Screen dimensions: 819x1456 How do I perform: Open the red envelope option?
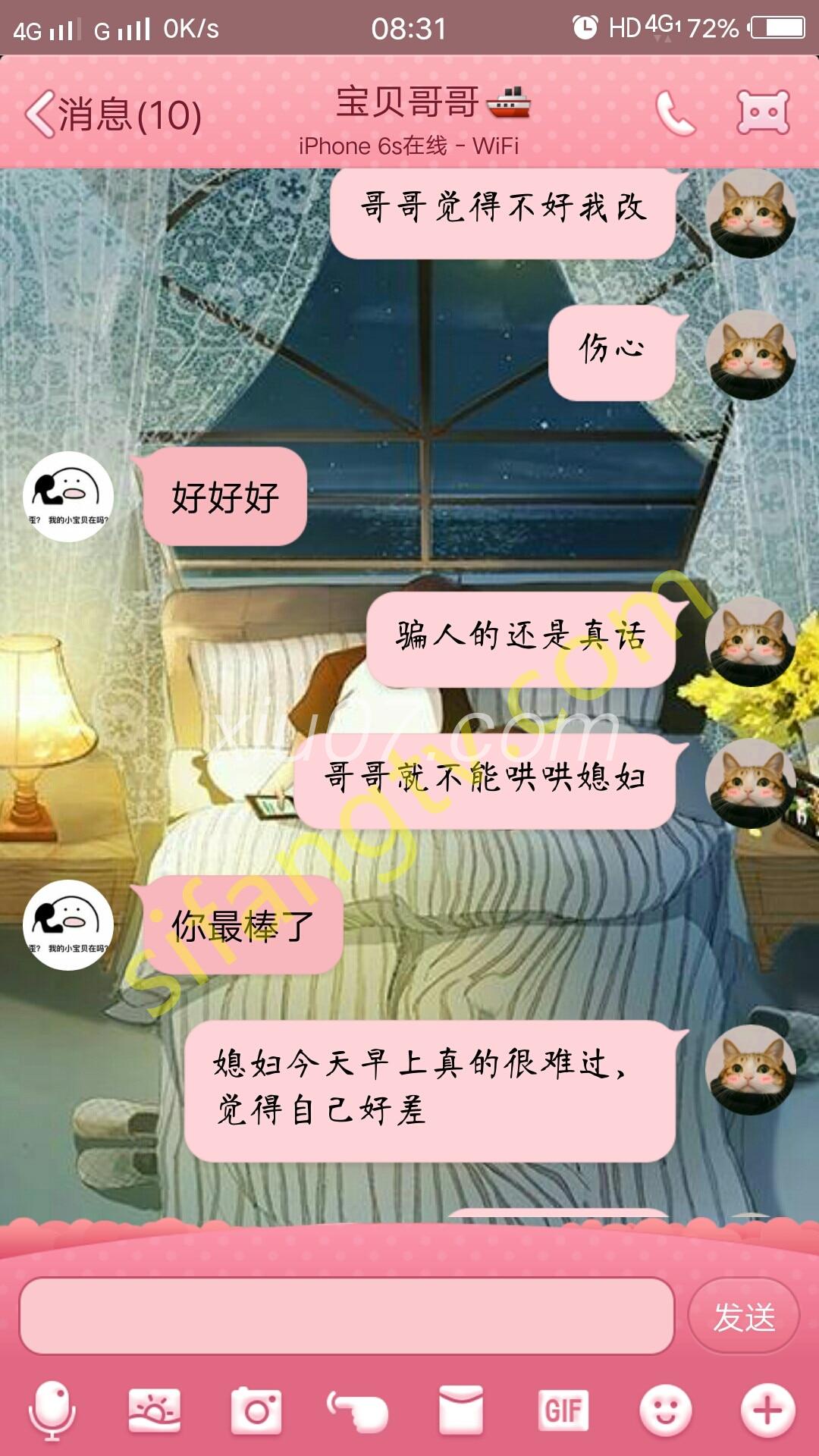460,1410
